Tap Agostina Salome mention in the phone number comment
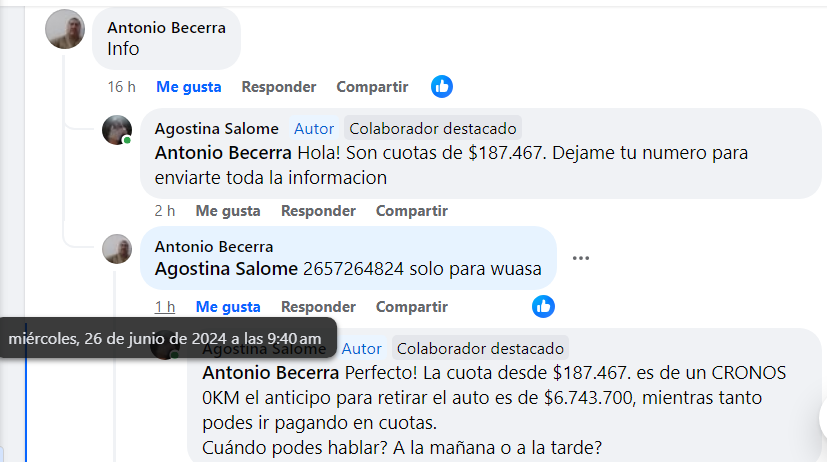Viewport: 827px width, 462px height. (226, 268)
